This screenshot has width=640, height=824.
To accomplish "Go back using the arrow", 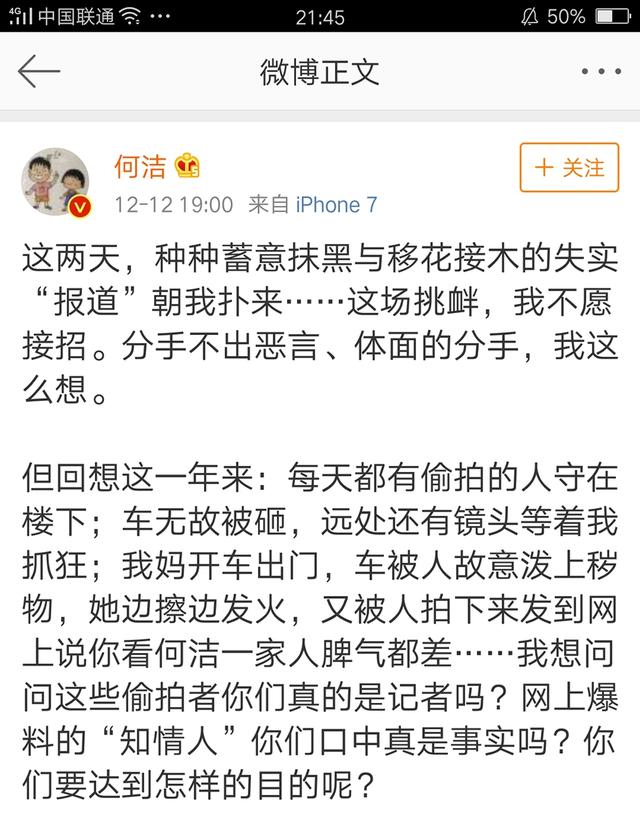I will click(x=39, y=72).
